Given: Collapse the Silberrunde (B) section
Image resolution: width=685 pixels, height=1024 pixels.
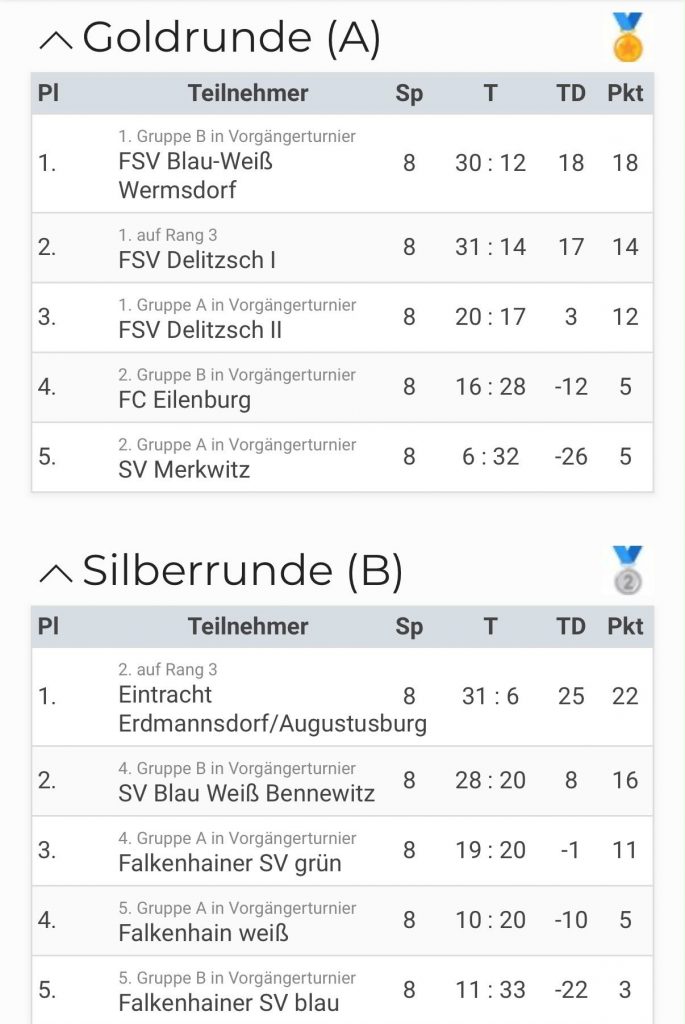Looking at the screenshot, I should tap(56, 574).
